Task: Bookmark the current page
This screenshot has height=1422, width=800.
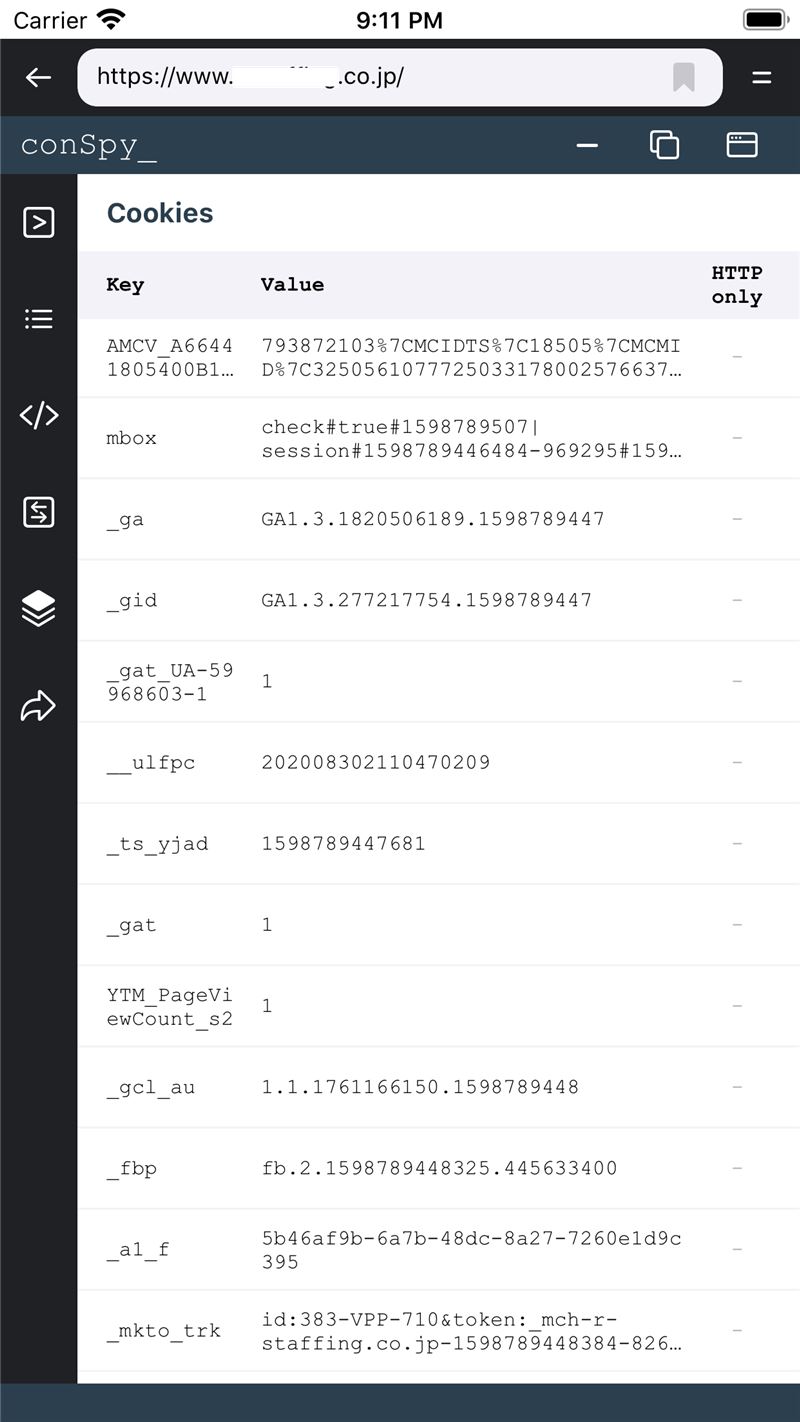Action: (x=684, y=77)
